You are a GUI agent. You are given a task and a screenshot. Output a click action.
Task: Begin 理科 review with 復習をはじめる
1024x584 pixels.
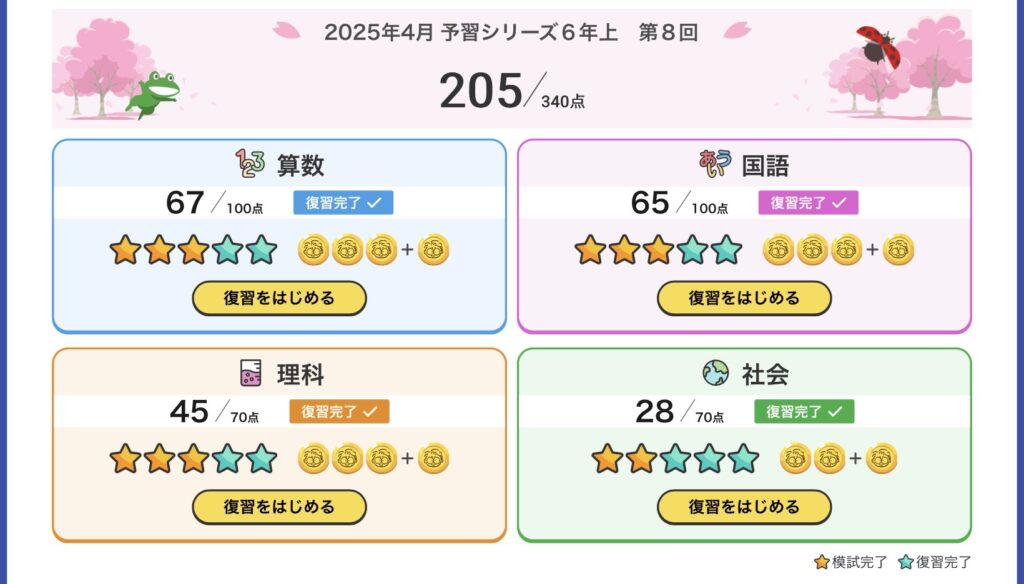[279, 507]
